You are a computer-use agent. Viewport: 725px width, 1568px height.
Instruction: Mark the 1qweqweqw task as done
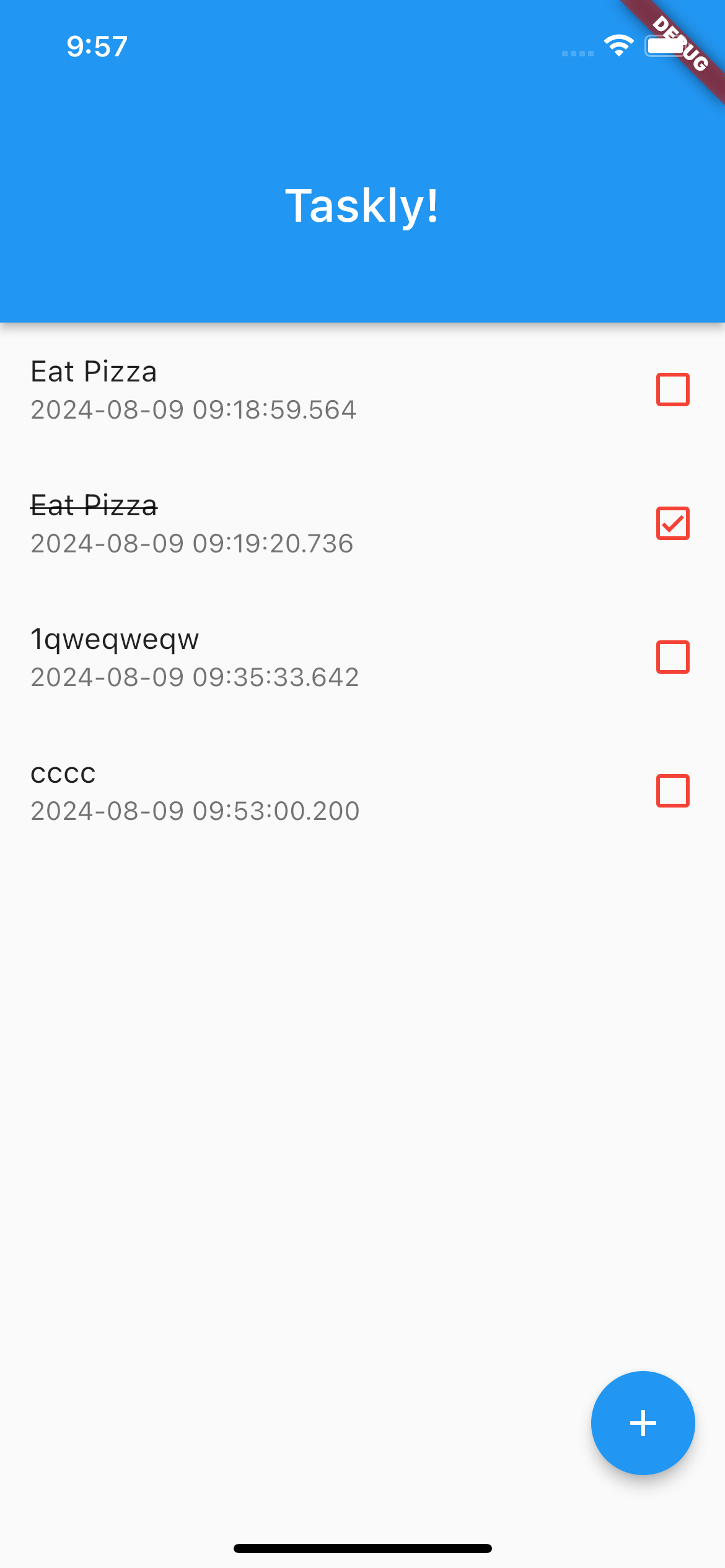pos(672,657)
